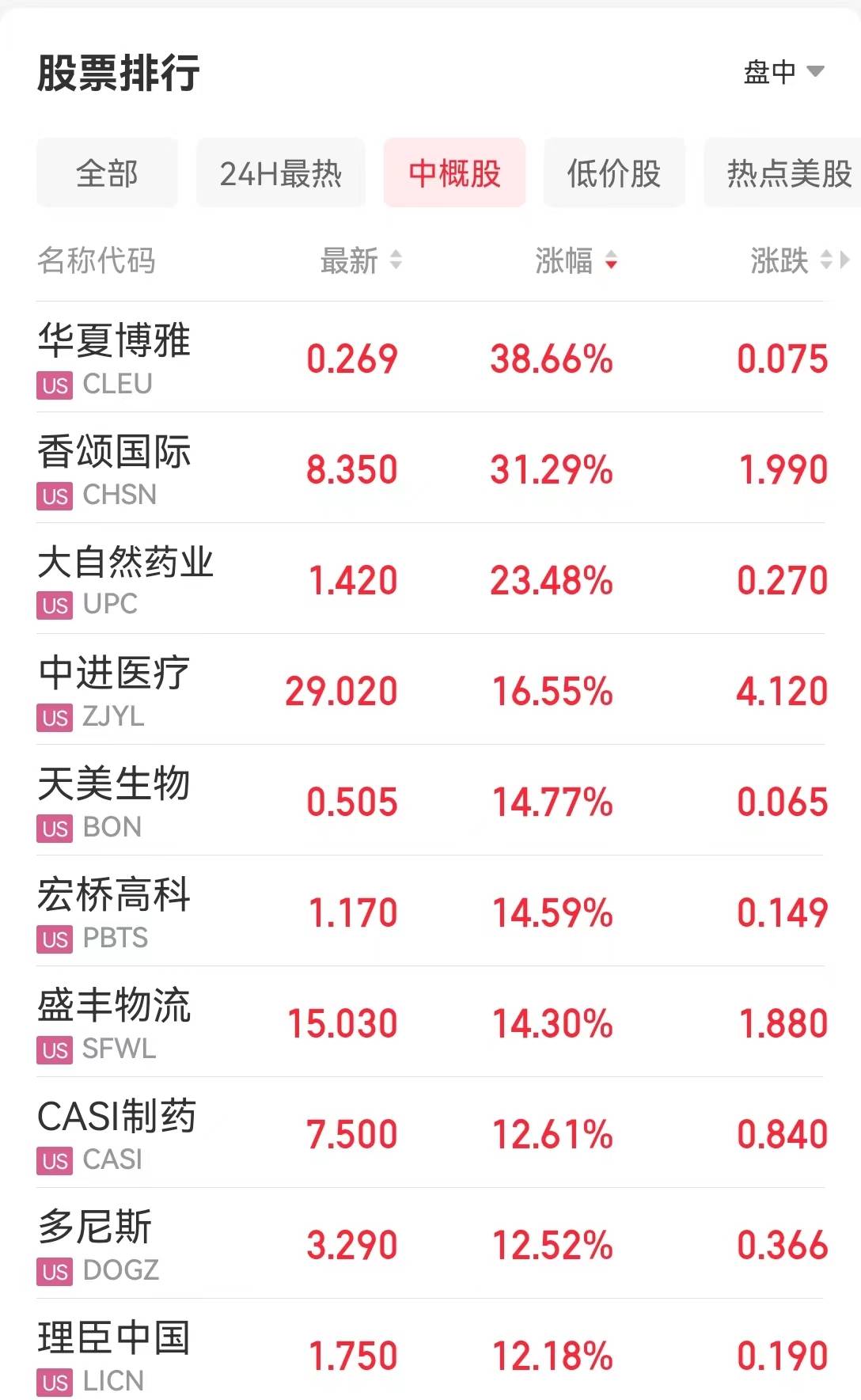The image size is (861, 1400).
Task: Open 理臣中国 LICN stock details
Action: click(430, 1350)
